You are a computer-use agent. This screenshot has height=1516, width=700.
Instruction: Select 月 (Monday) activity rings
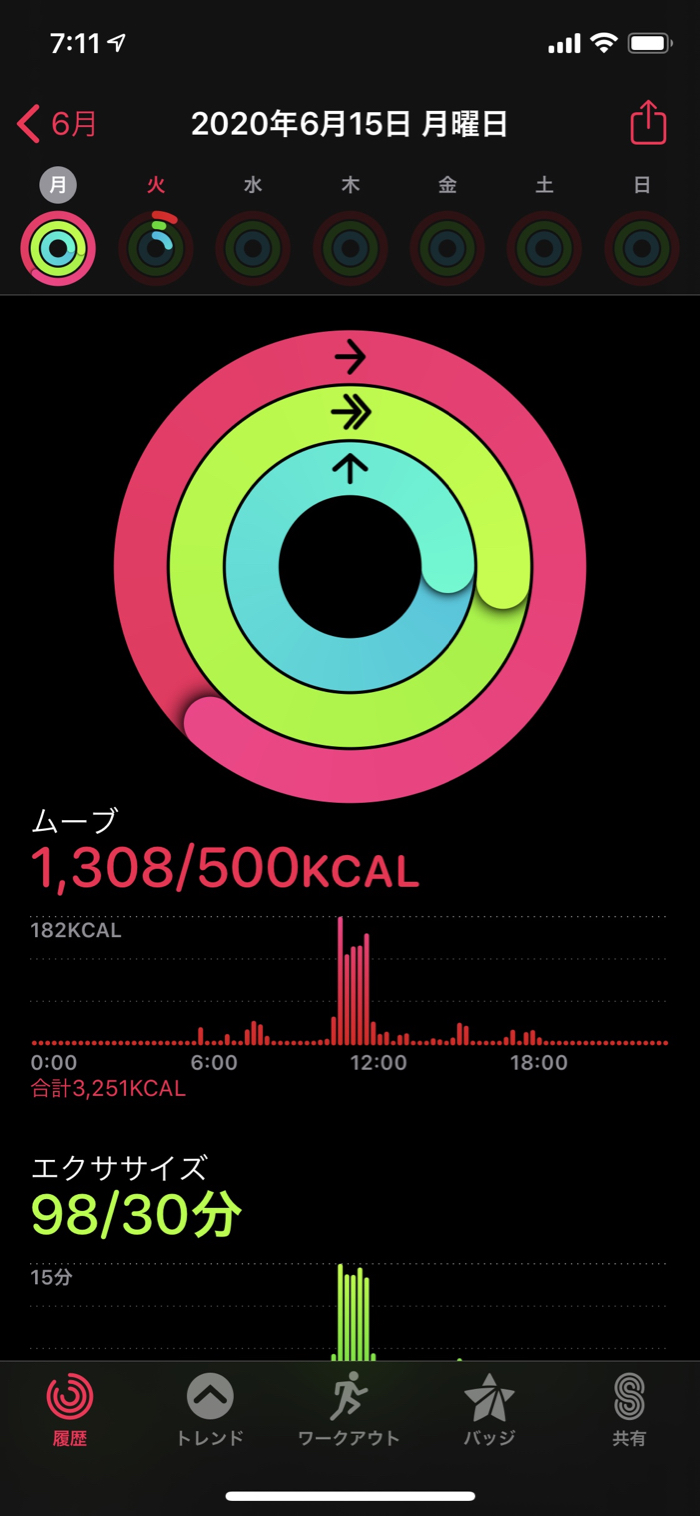tap(58, 248)
